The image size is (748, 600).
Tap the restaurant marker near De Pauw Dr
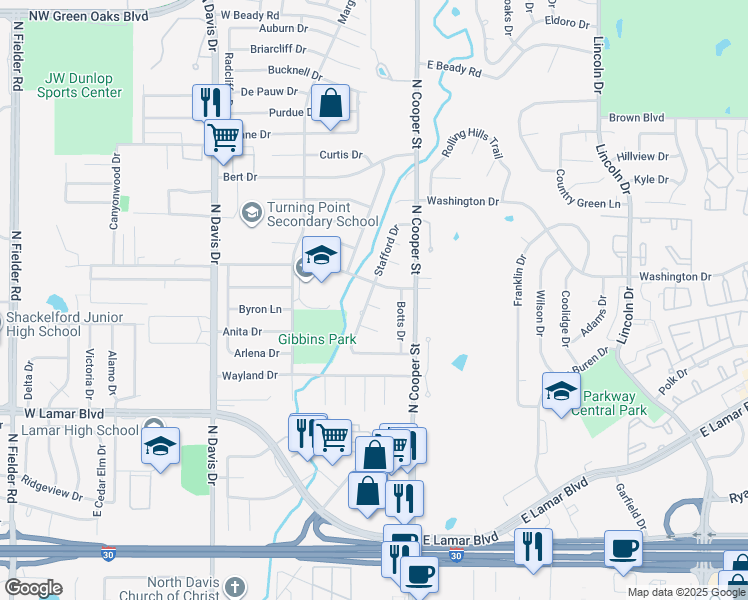pyautogui.click(x=211, y=102)
